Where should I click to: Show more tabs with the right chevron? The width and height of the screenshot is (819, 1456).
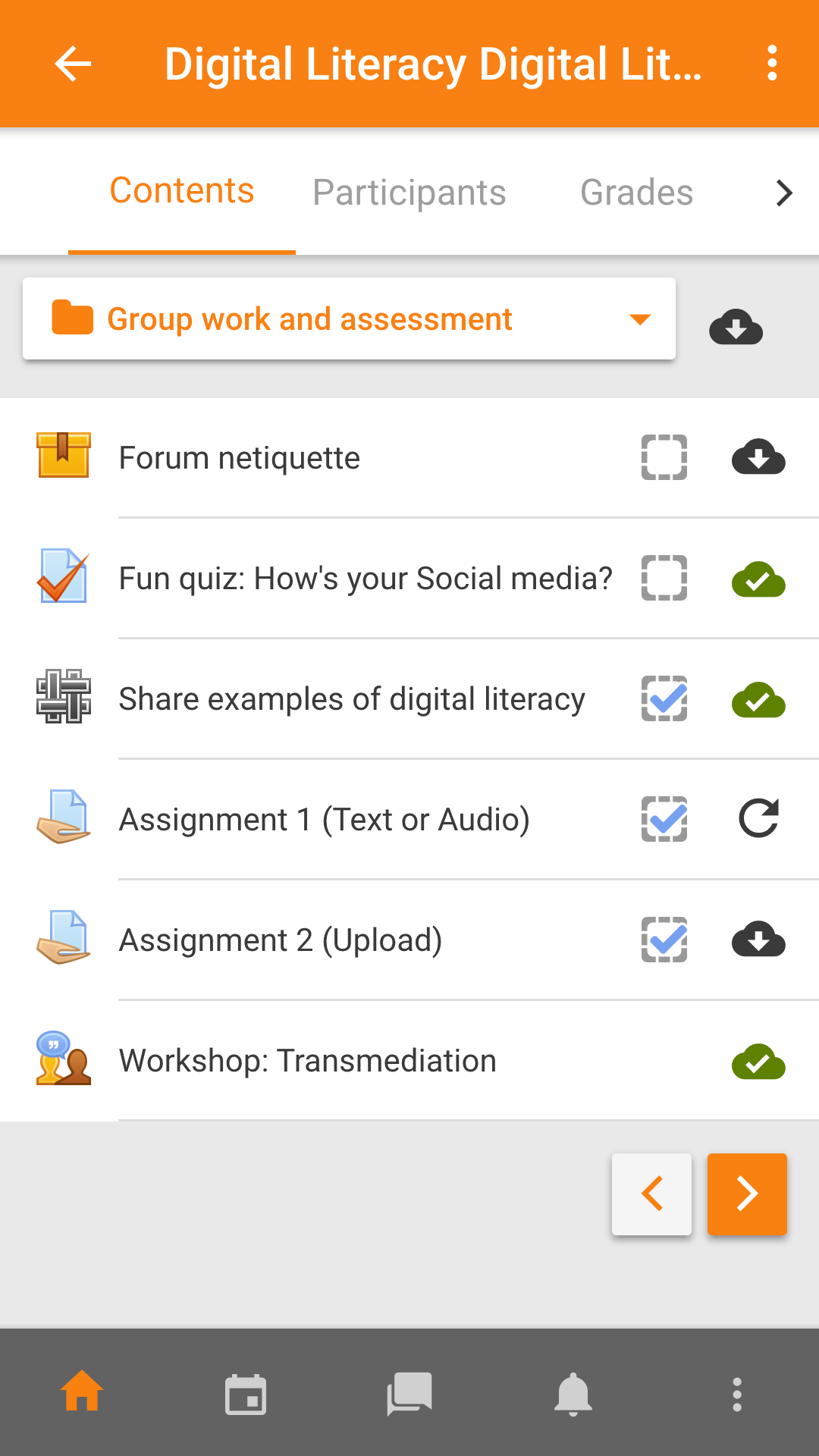[784, 193]
